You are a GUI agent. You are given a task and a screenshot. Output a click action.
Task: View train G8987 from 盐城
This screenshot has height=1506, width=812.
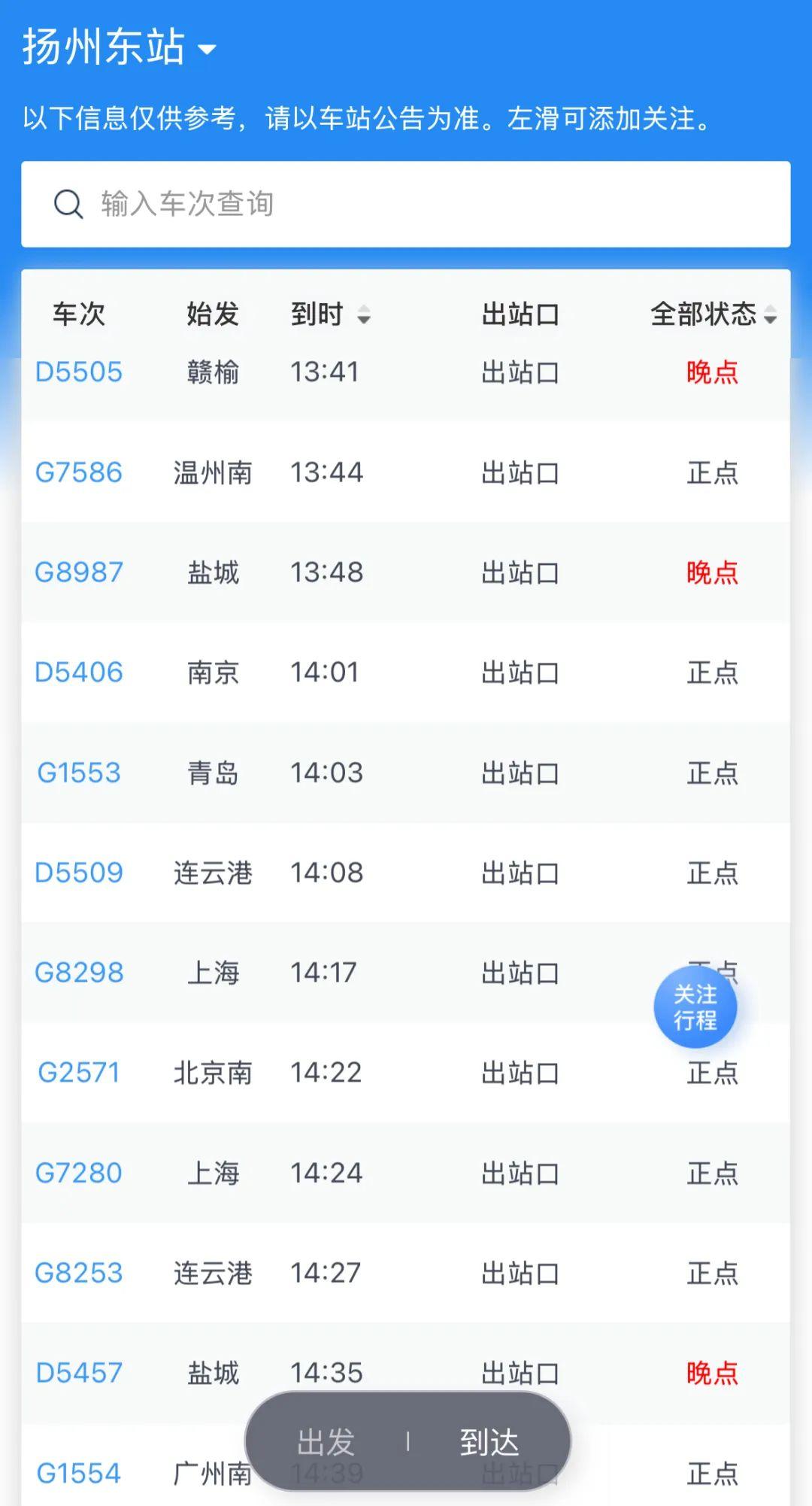coord(79,572)
